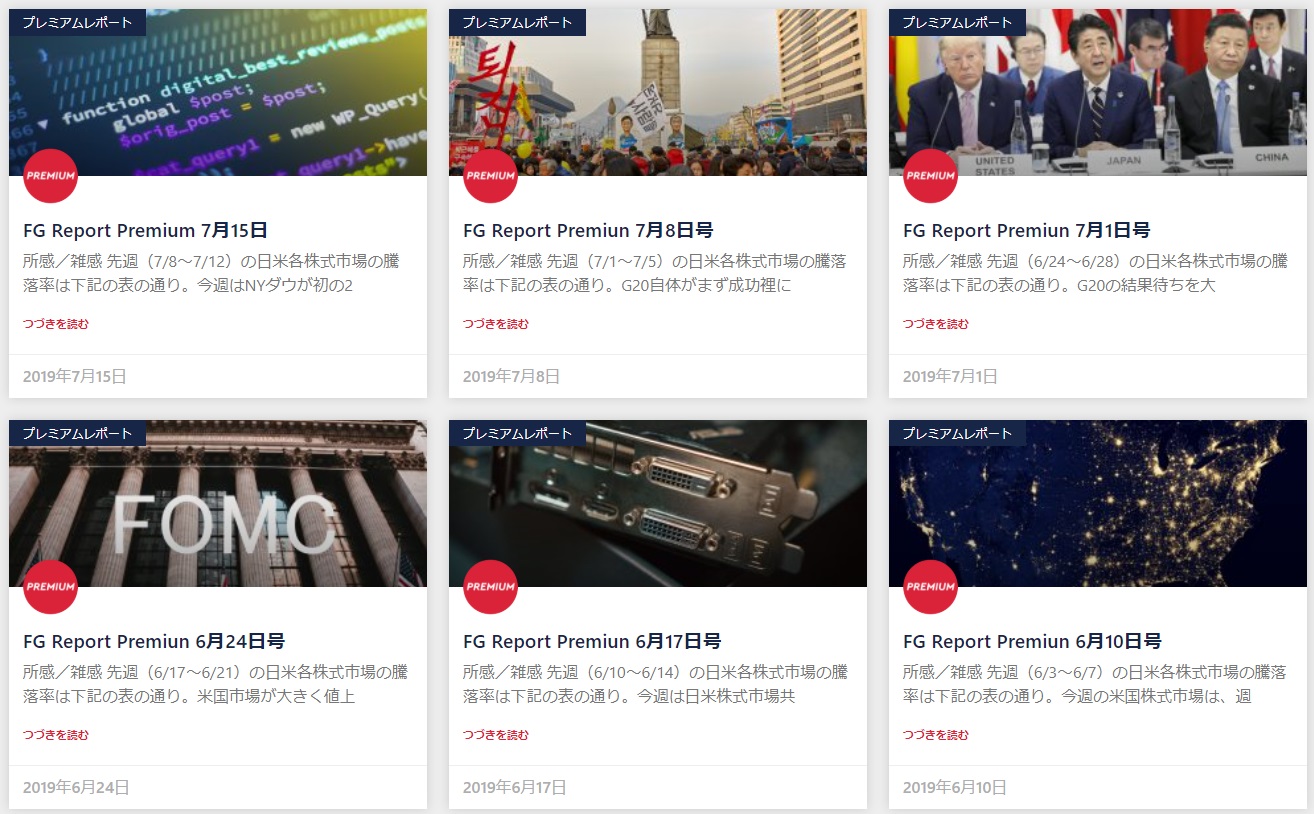
Task: Tap つづきを読む under the 6月17日号 report
Action: (496, 735)
